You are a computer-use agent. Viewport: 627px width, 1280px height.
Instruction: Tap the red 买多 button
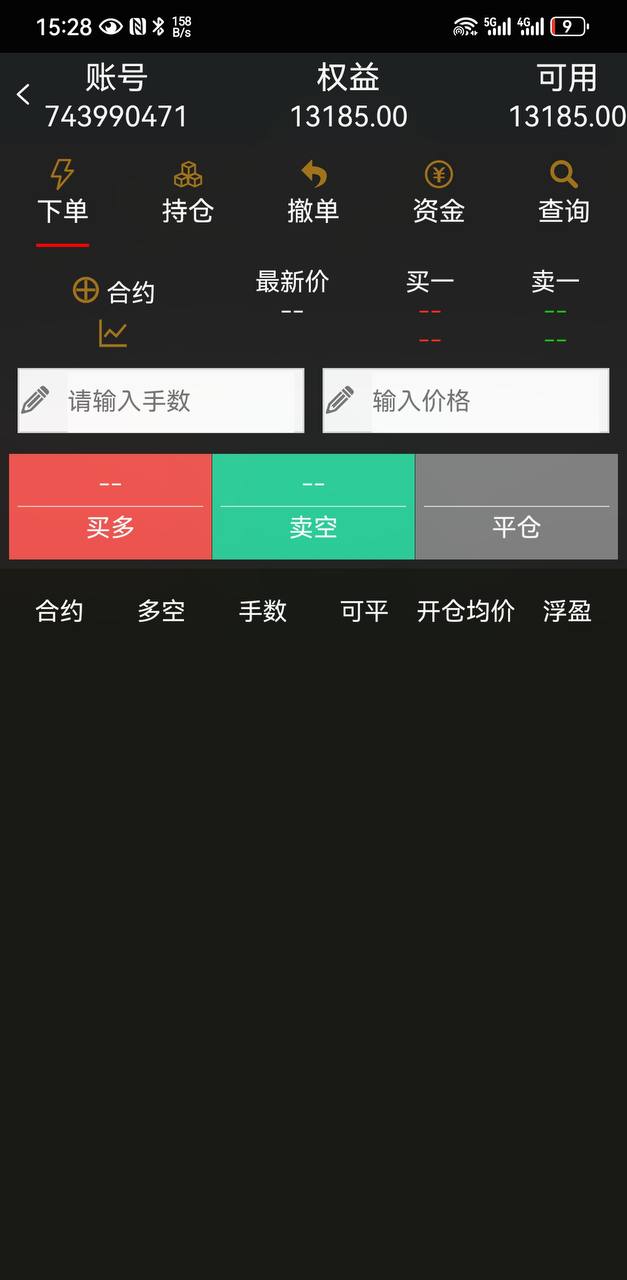[x=110, y=507]
